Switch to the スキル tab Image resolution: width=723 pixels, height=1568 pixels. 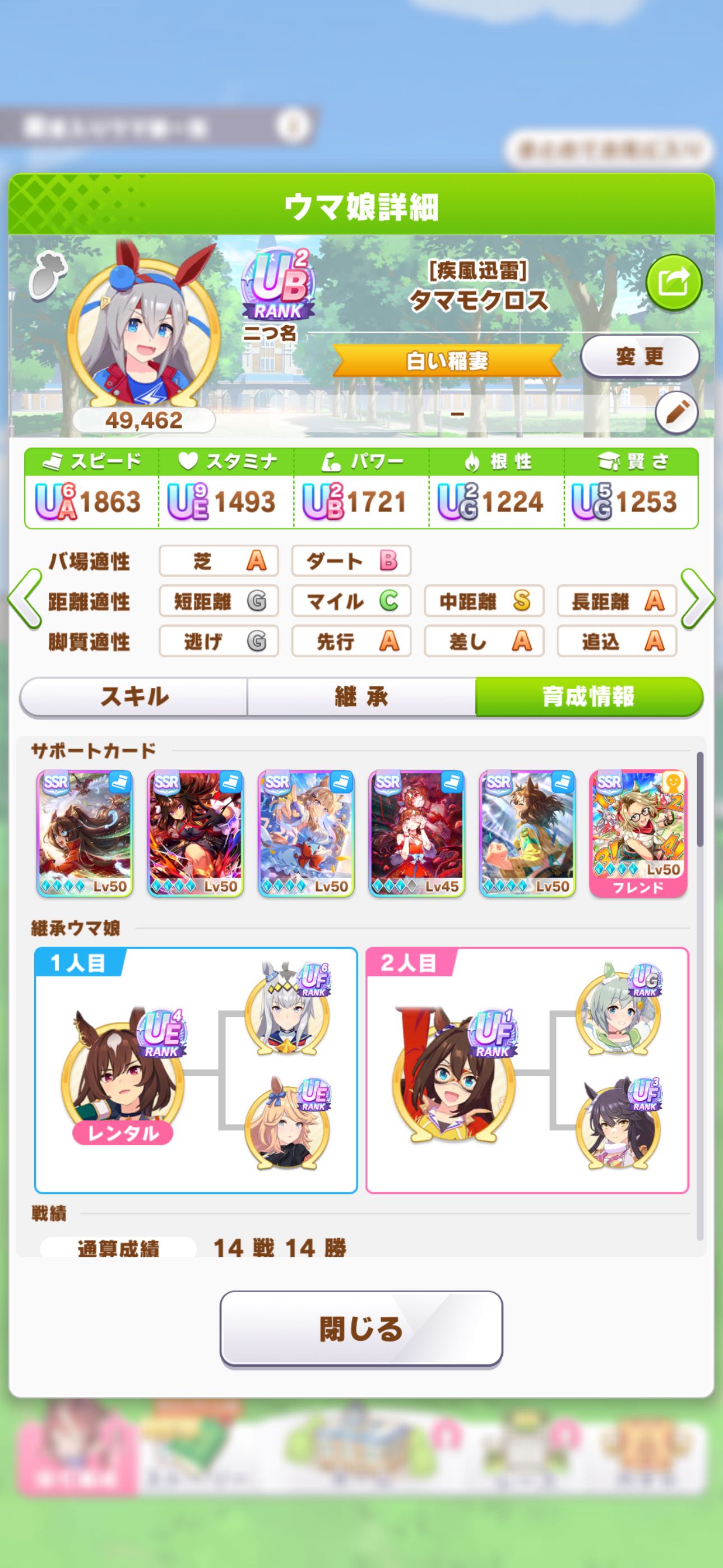point(134,697)
